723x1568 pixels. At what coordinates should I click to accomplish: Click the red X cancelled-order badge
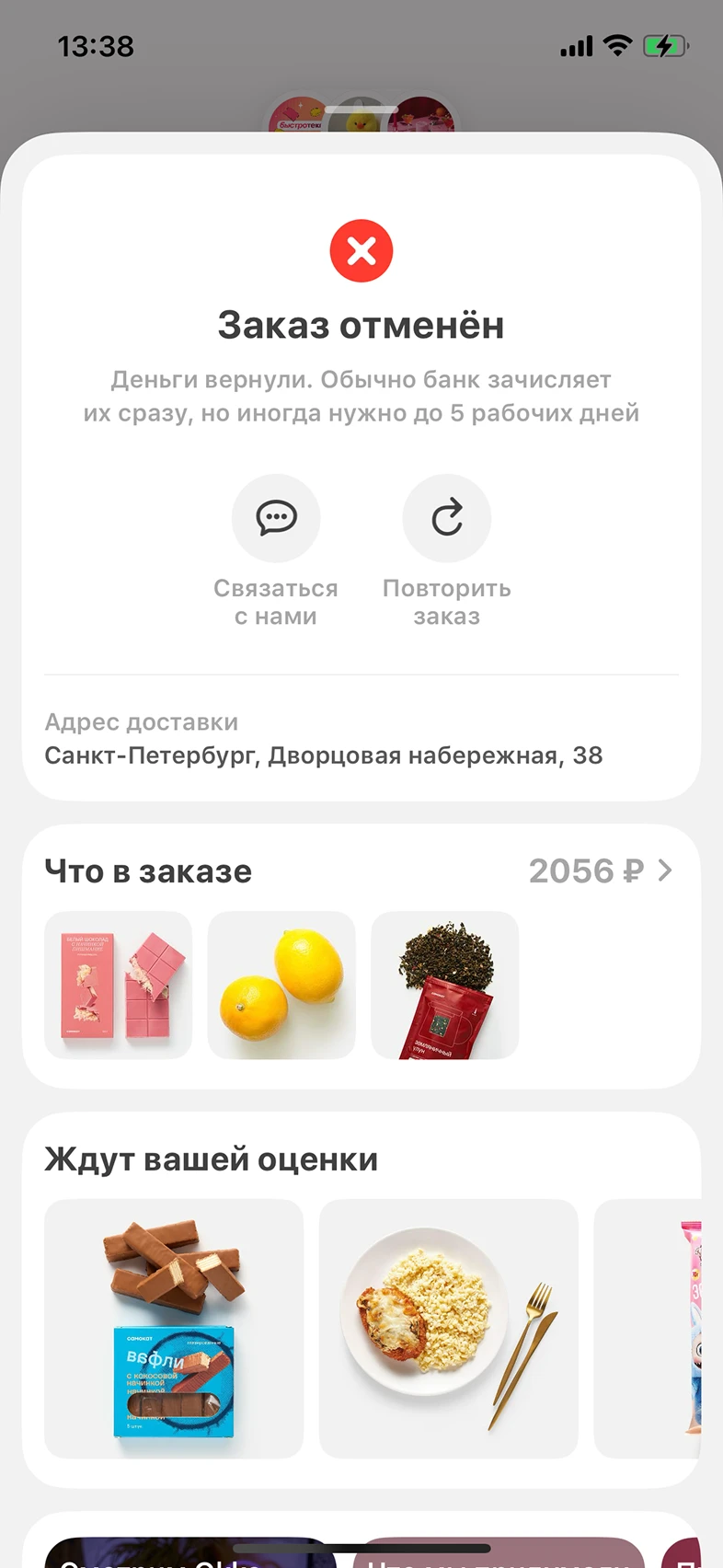click(361, 250)
